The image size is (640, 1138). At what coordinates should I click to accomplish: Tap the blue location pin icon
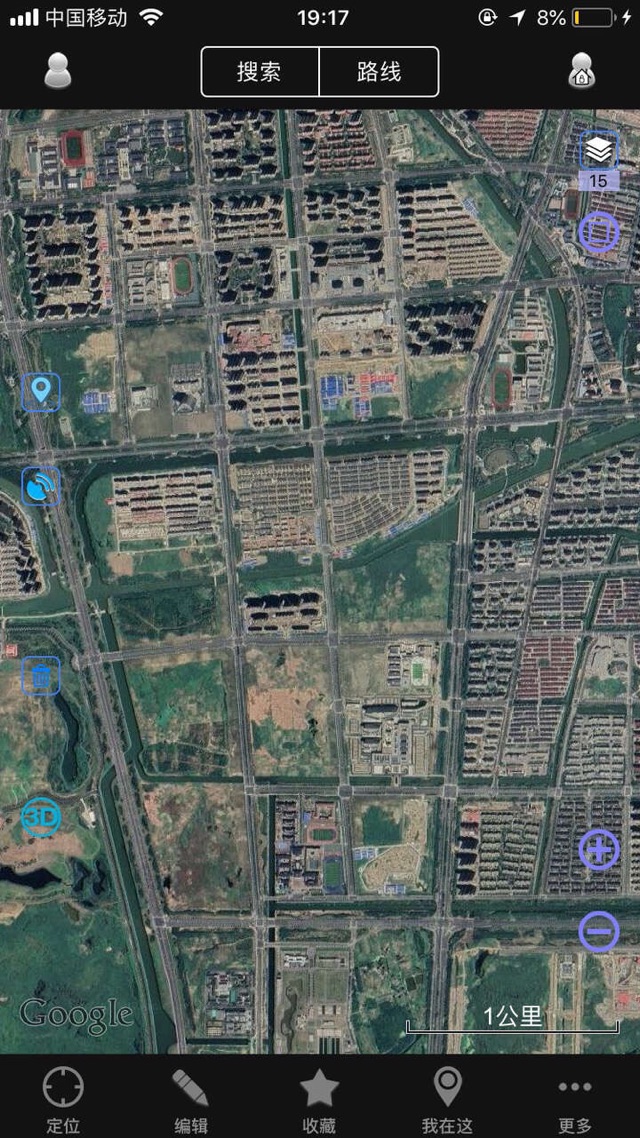[x=40, y=391]
